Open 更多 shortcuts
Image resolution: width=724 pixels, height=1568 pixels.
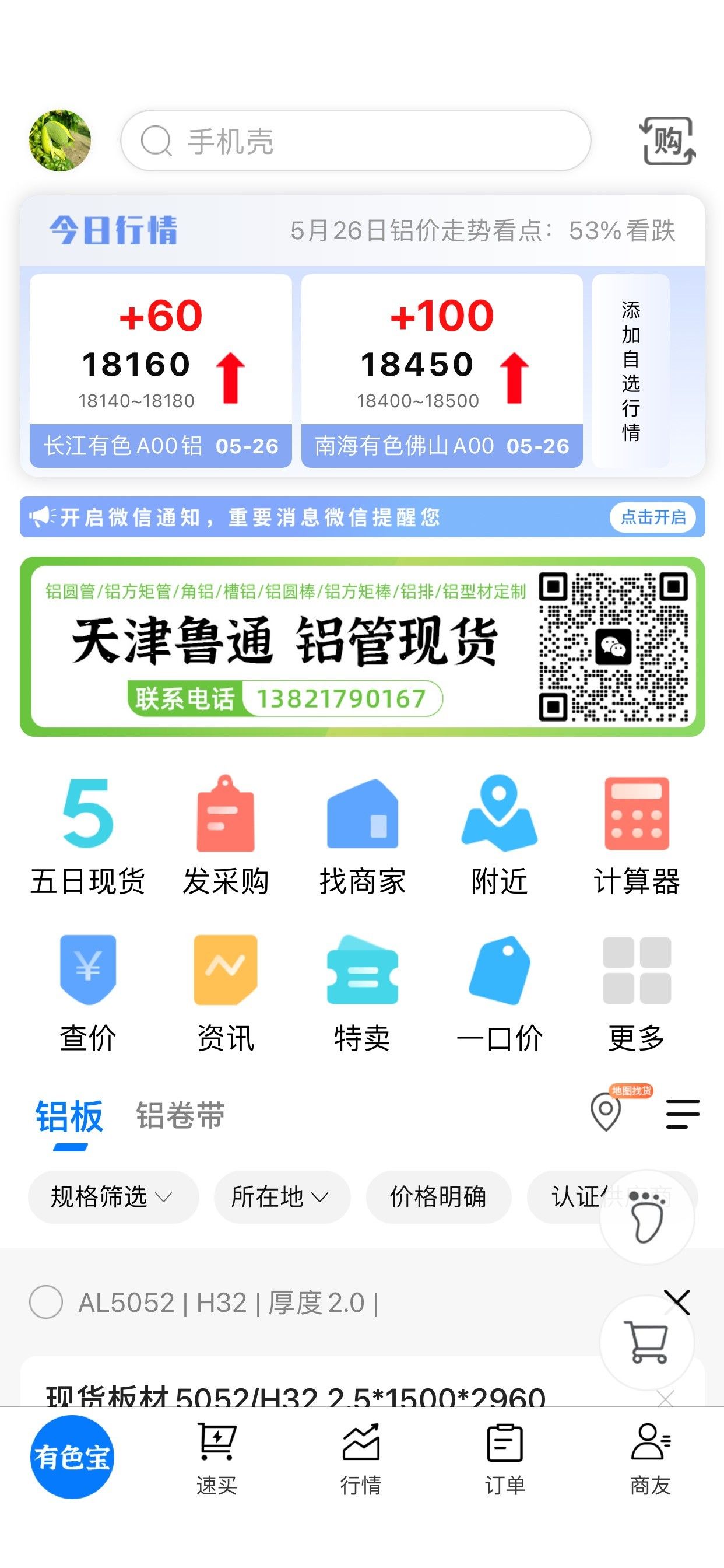[637, 993]
